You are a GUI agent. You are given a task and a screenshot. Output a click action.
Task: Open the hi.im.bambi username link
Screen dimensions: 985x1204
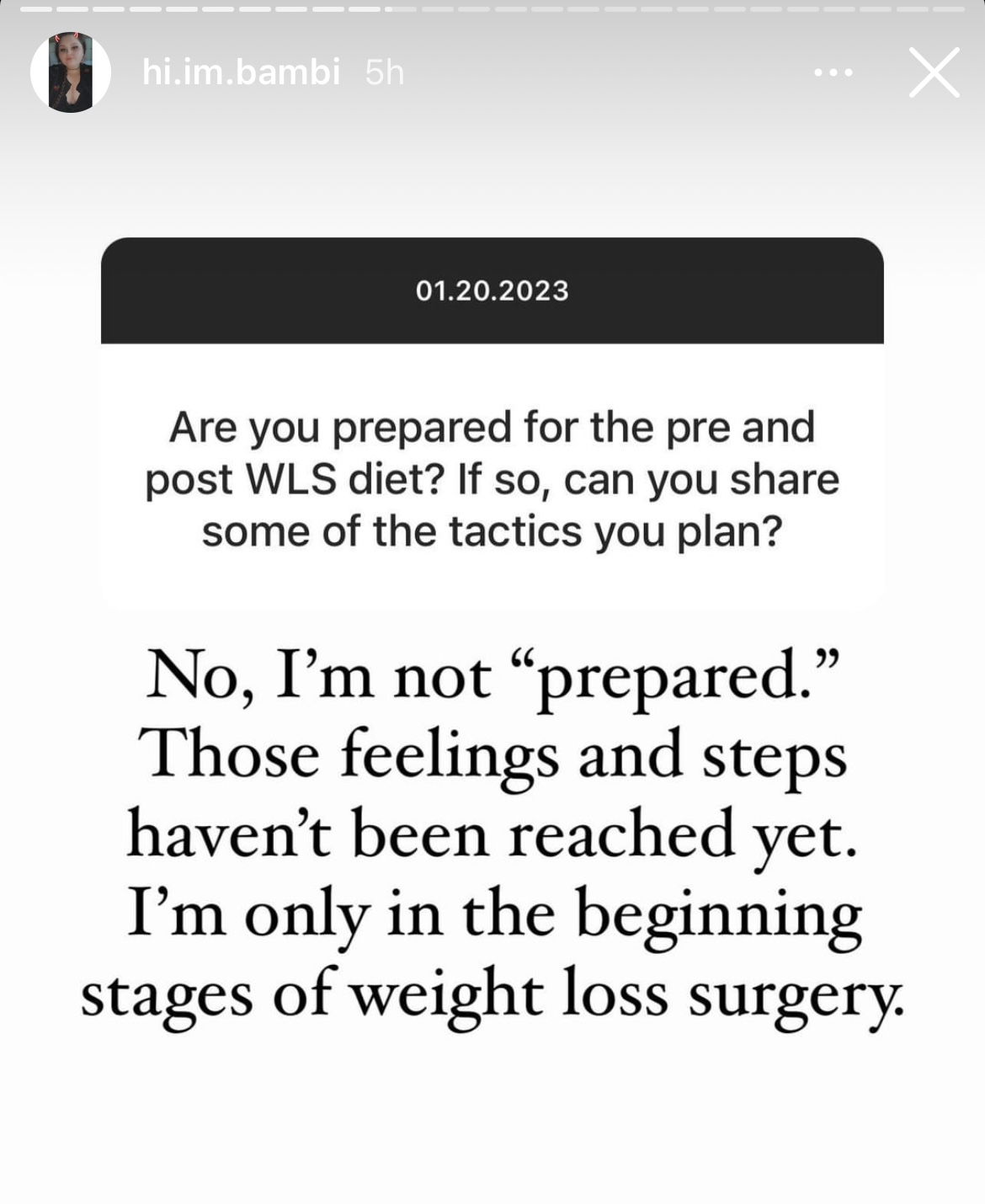pos(241,72)
